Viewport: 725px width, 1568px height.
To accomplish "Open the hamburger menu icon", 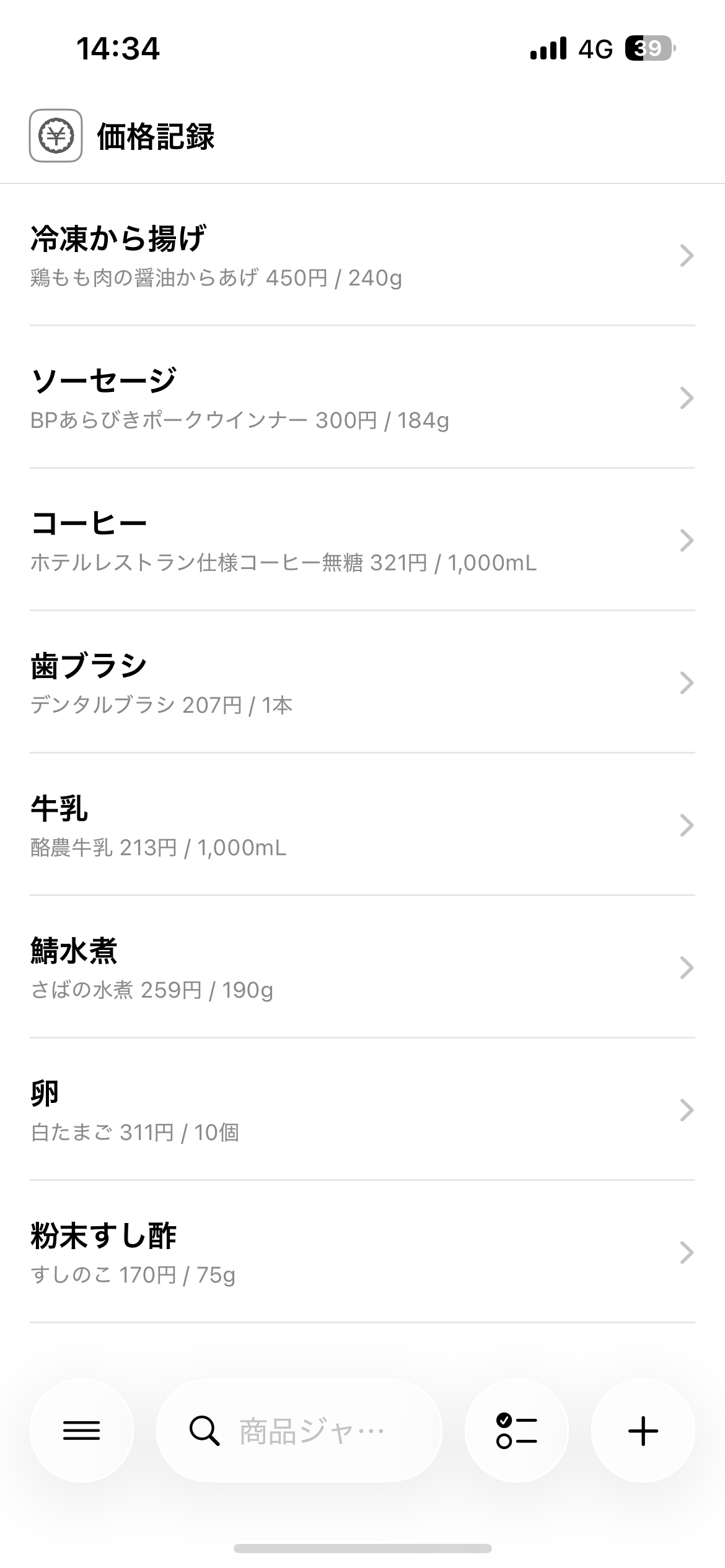I will [x=81, y=1431].
